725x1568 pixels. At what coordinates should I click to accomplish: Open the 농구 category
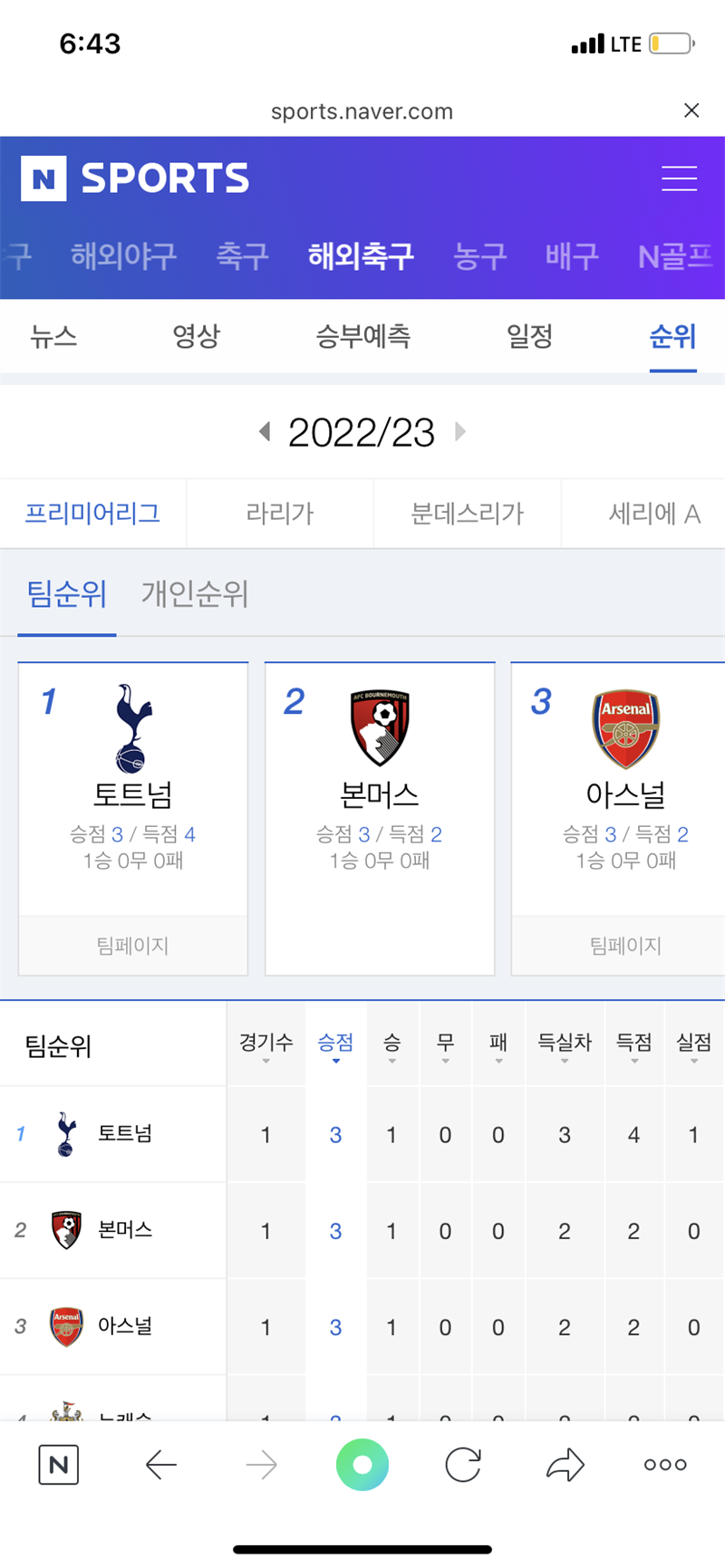pos(479,256)
